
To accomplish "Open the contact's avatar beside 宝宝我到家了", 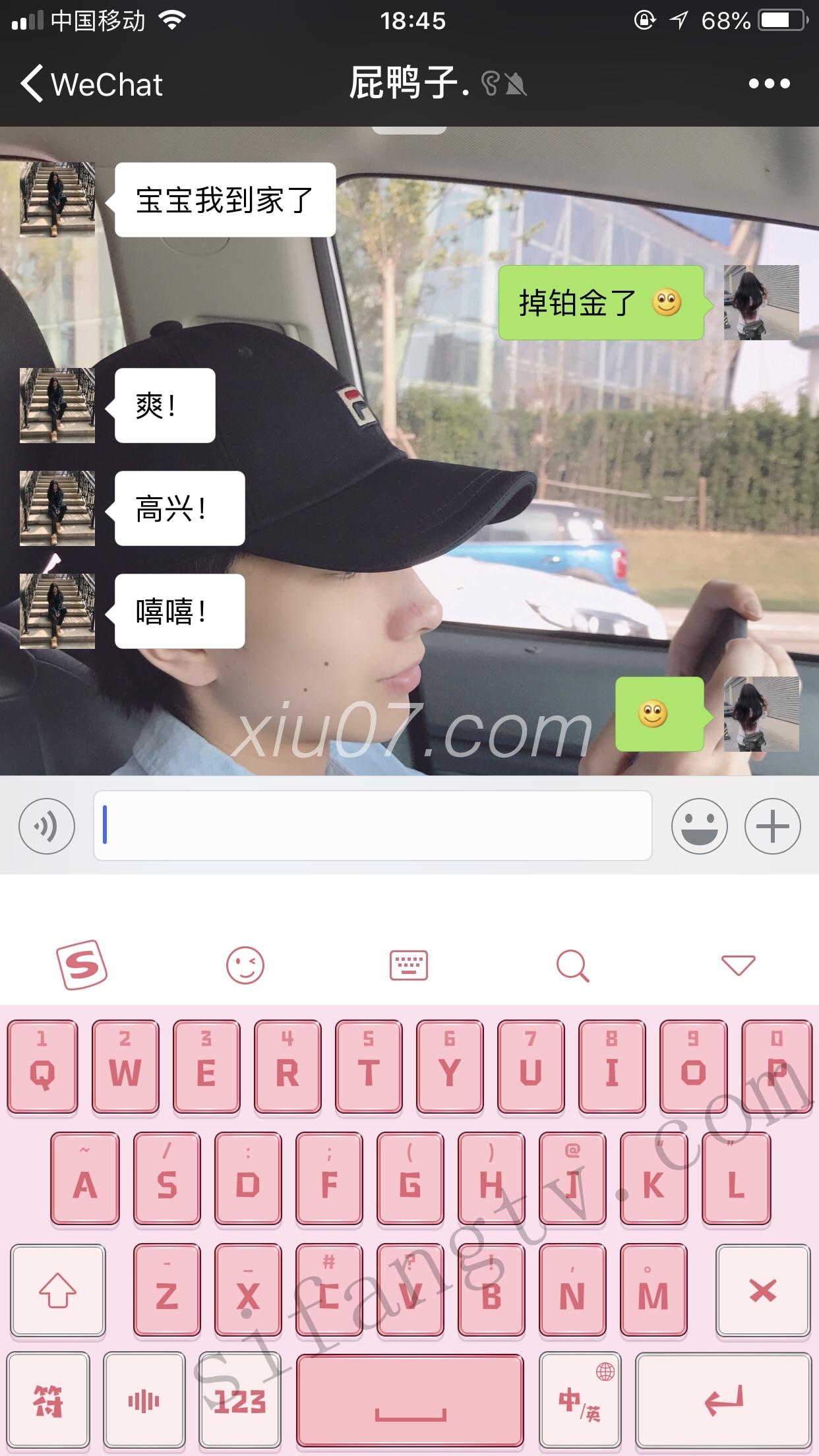I will pyautogui.click(x=57, y=199).
